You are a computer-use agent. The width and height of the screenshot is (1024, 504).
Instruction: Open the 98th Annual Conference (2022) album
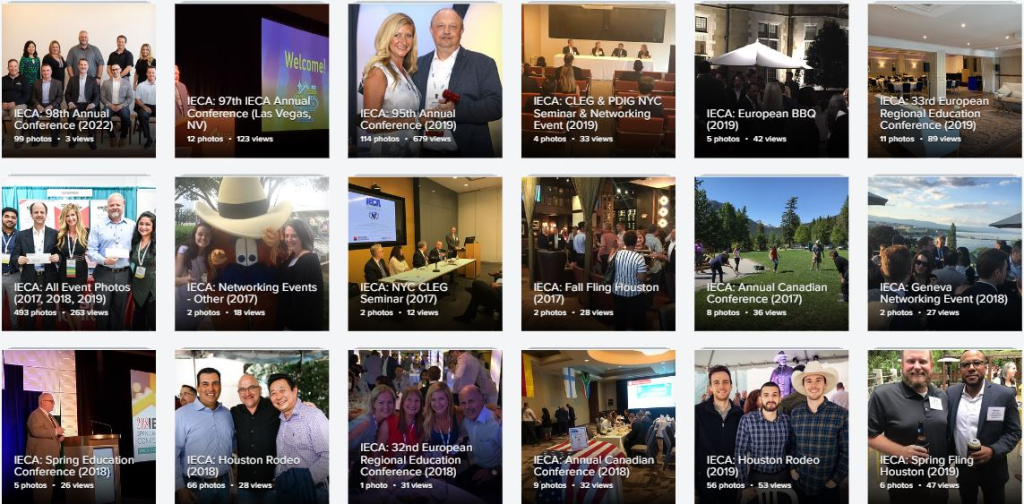pos(78,80)
